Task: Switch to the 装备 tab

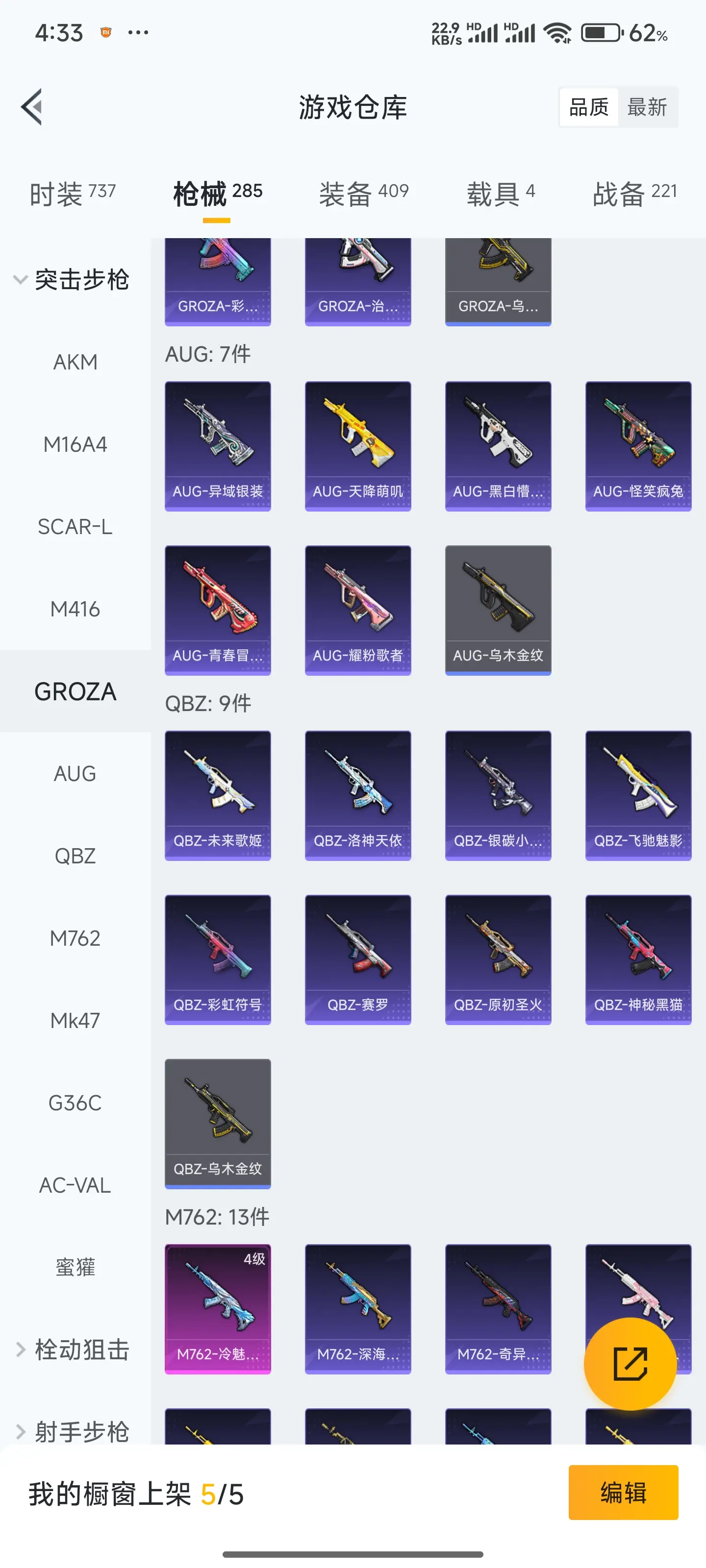Action: click(x=364, y=194)
